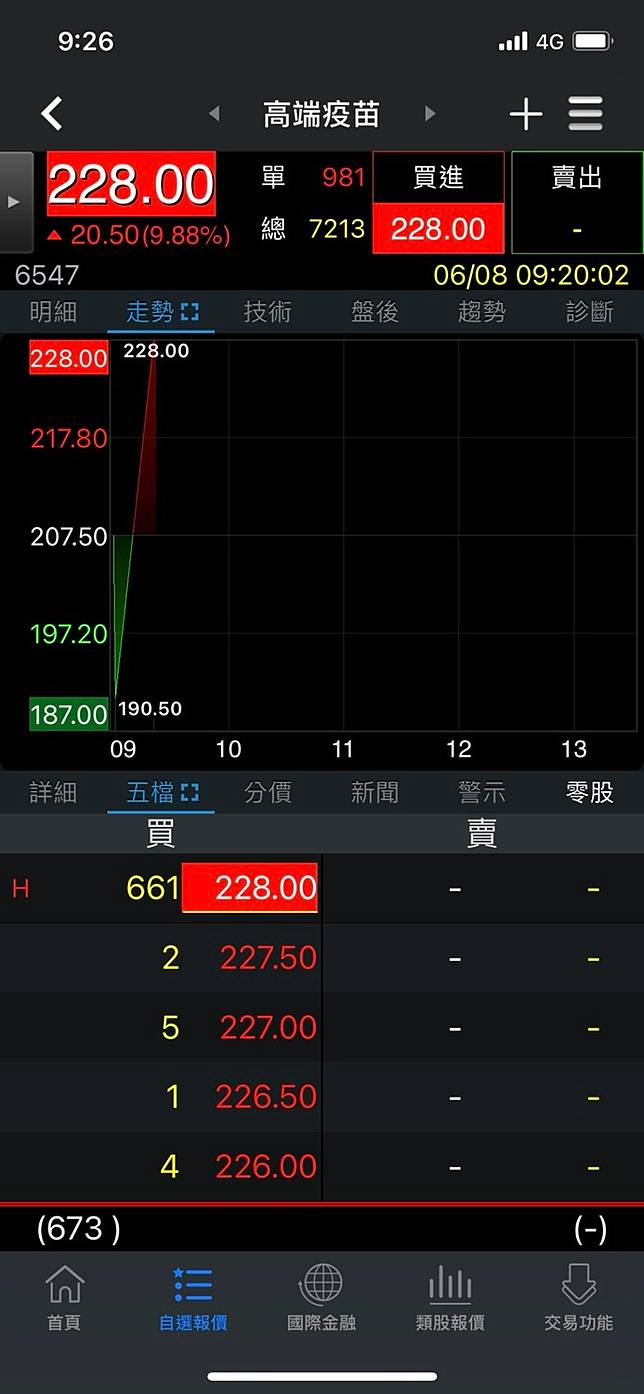
Task: Go to 首頁 home
Action: click(x=64, y=1297)
